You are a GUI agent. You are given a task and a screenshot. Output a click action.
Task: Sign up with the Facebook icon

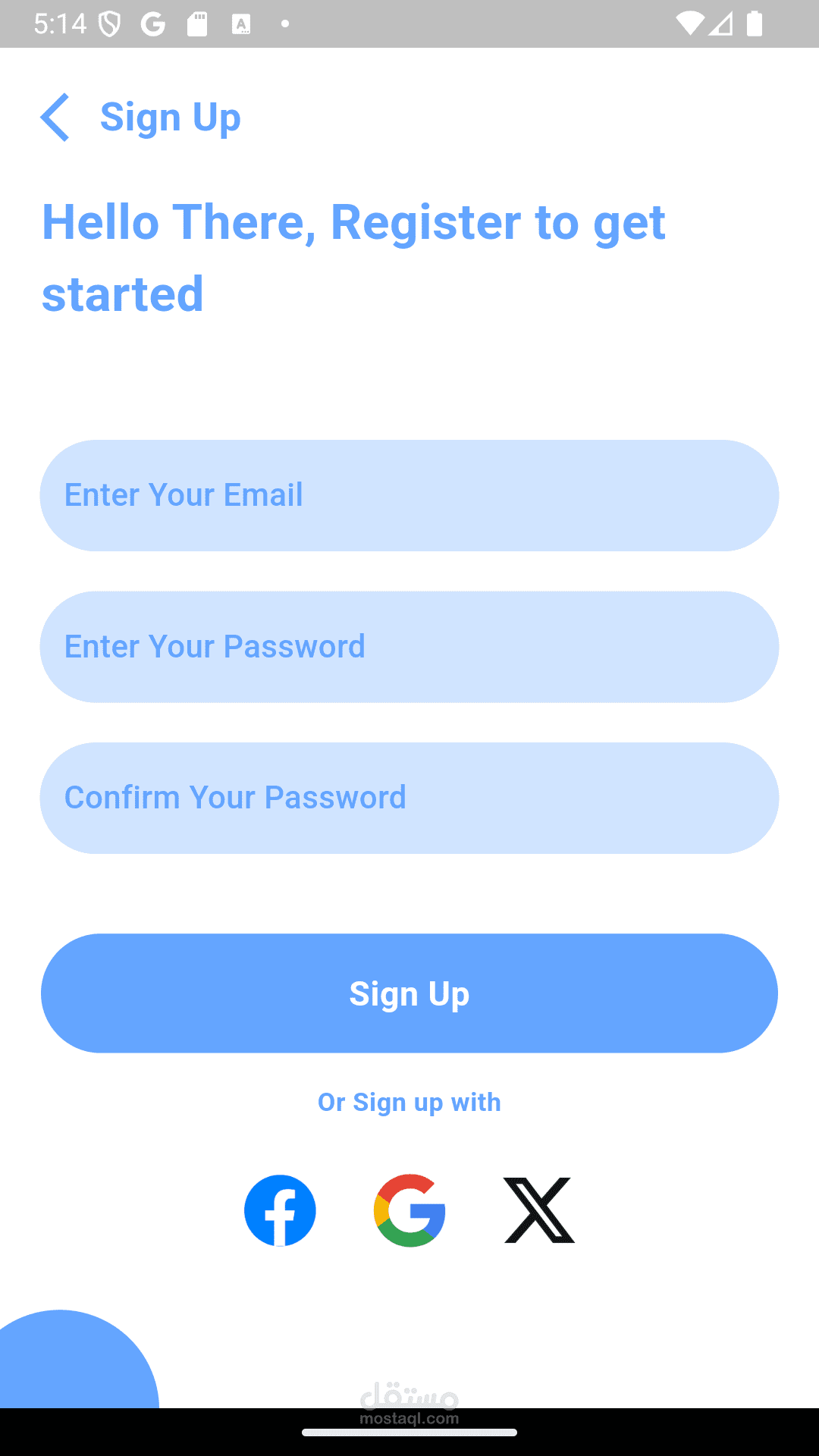(280, 1210)
